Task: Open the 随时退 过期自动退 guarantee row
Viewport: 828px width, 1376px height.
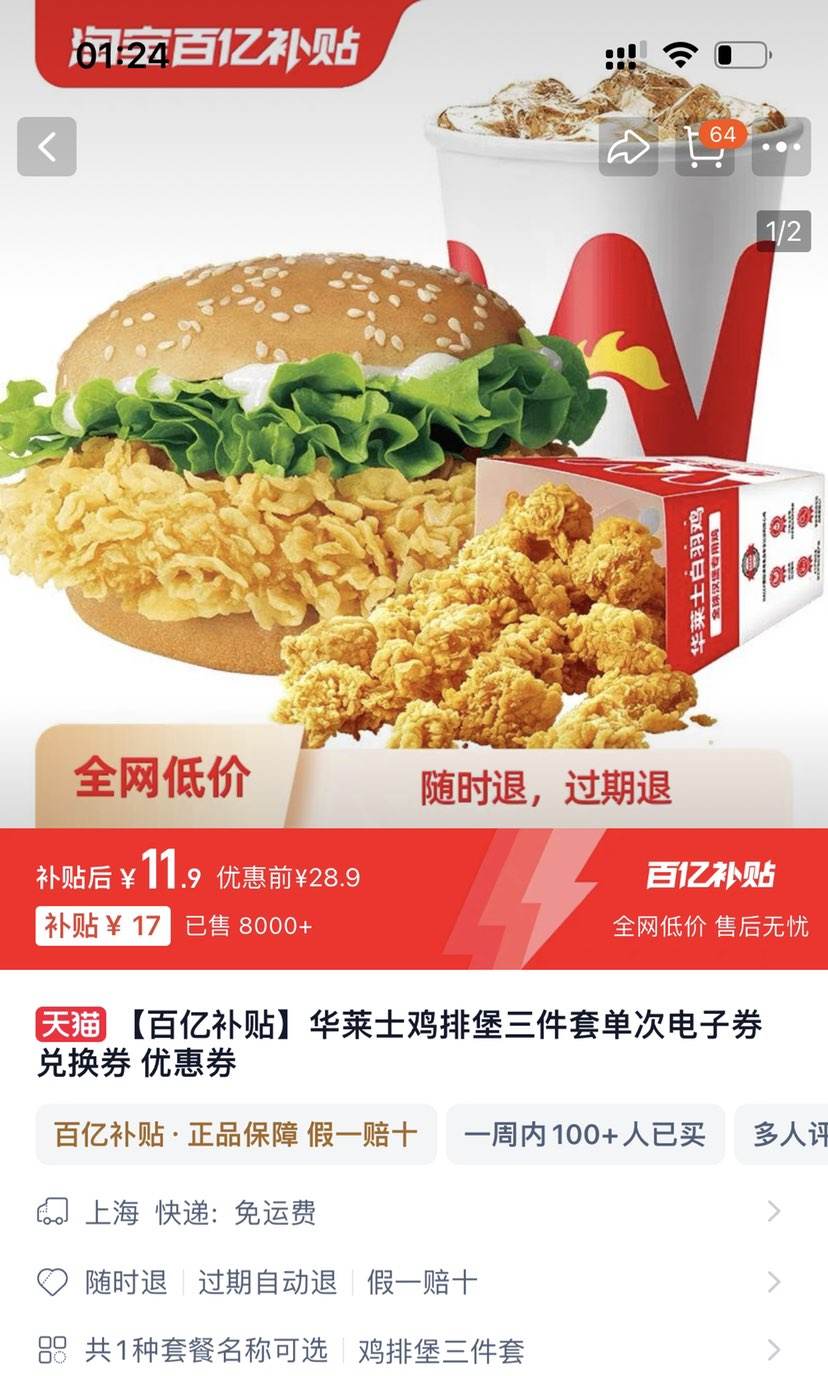Action: [x=414, y=1282]
